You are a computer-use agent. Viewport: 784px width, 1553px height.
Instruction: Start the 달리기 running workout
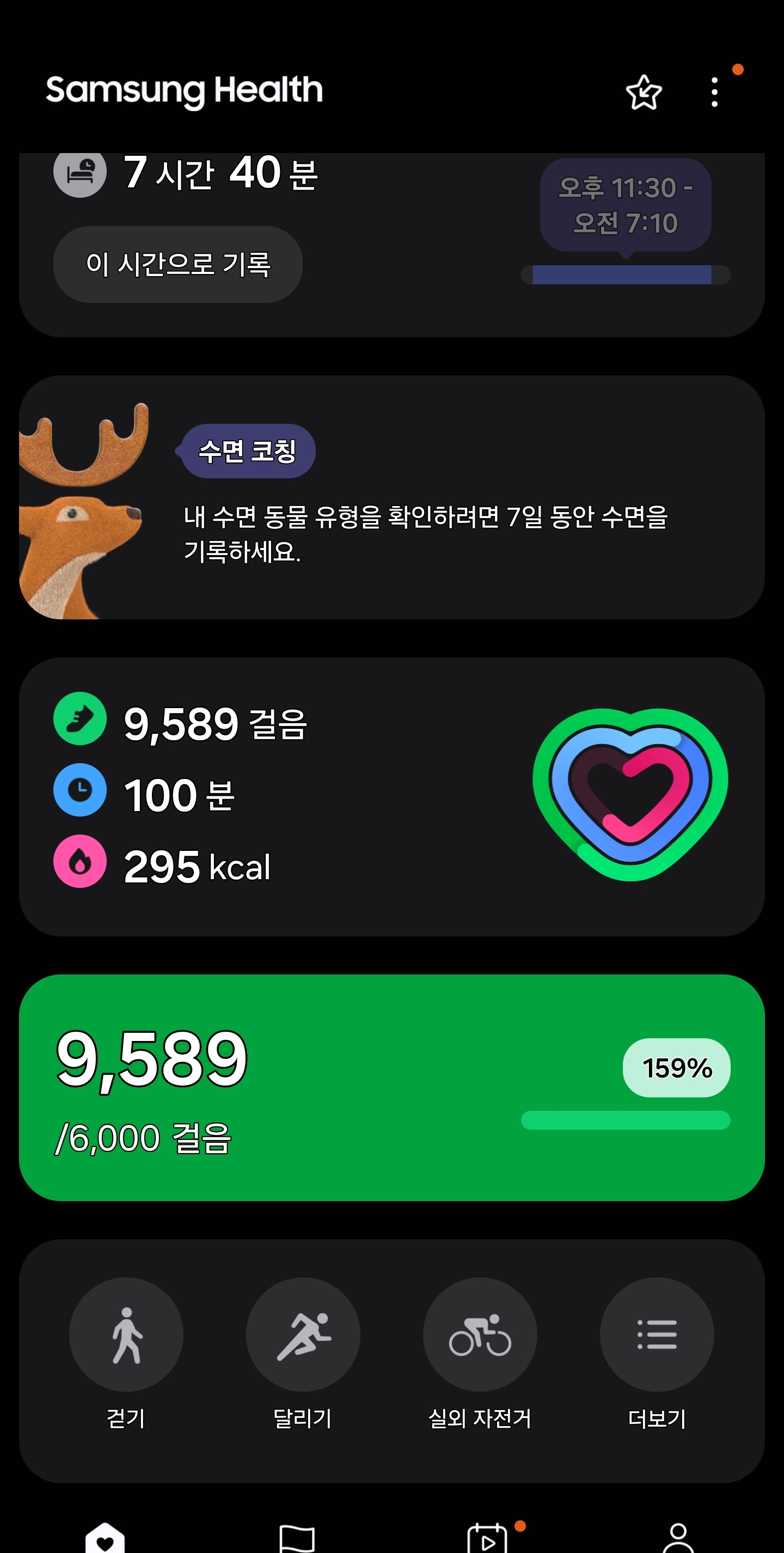tap(303, 1333)
